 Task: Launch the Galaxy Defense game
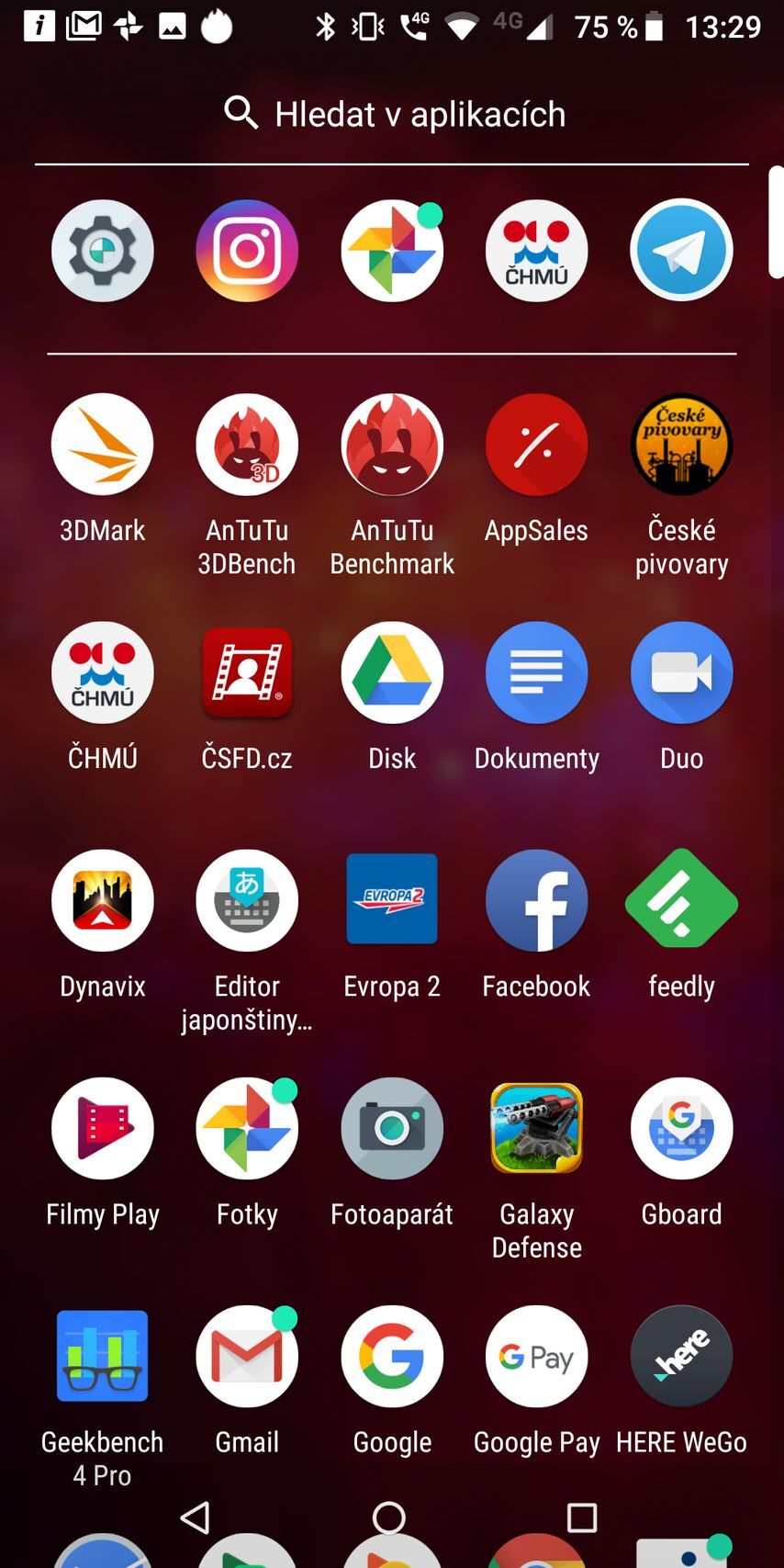536,1129
